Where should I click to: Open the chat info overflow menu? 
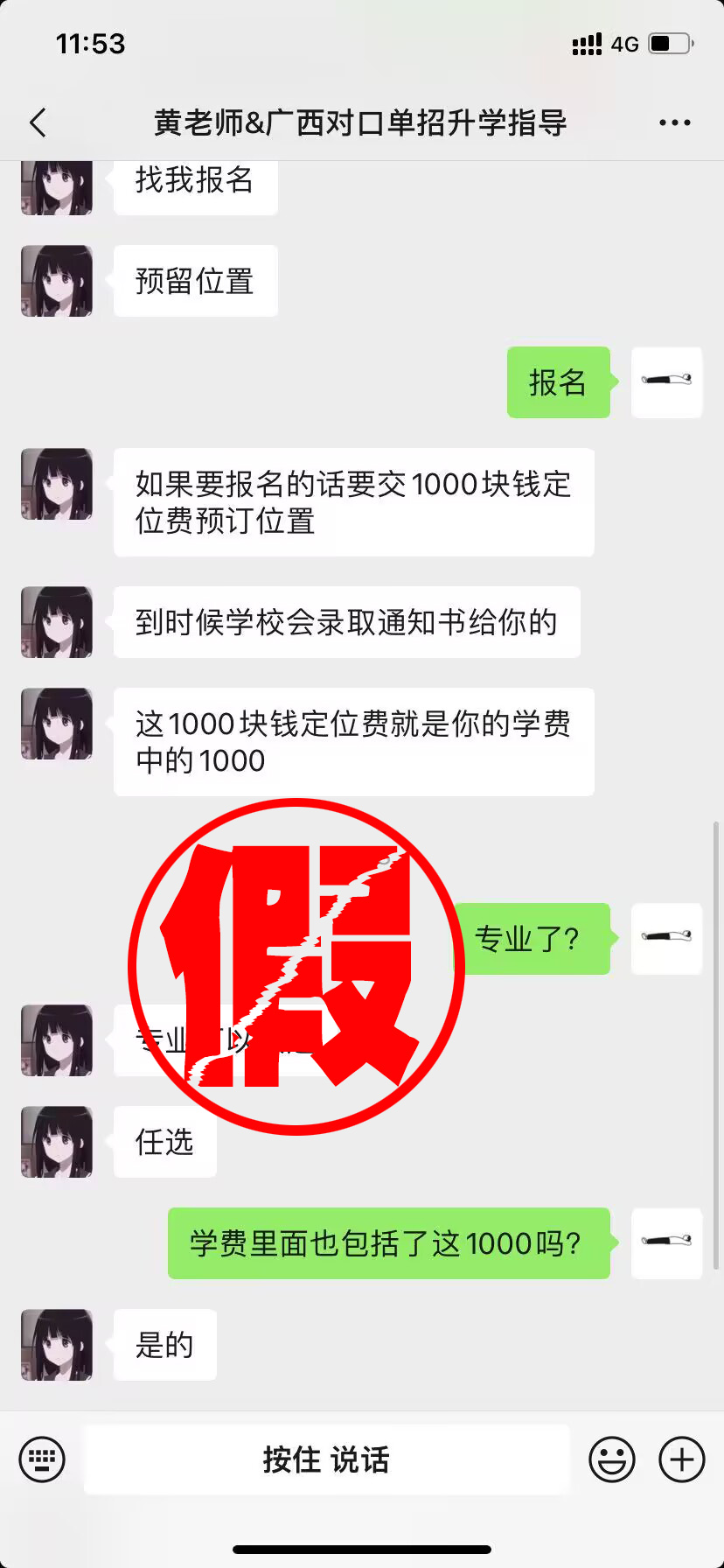tap(674, 123)
